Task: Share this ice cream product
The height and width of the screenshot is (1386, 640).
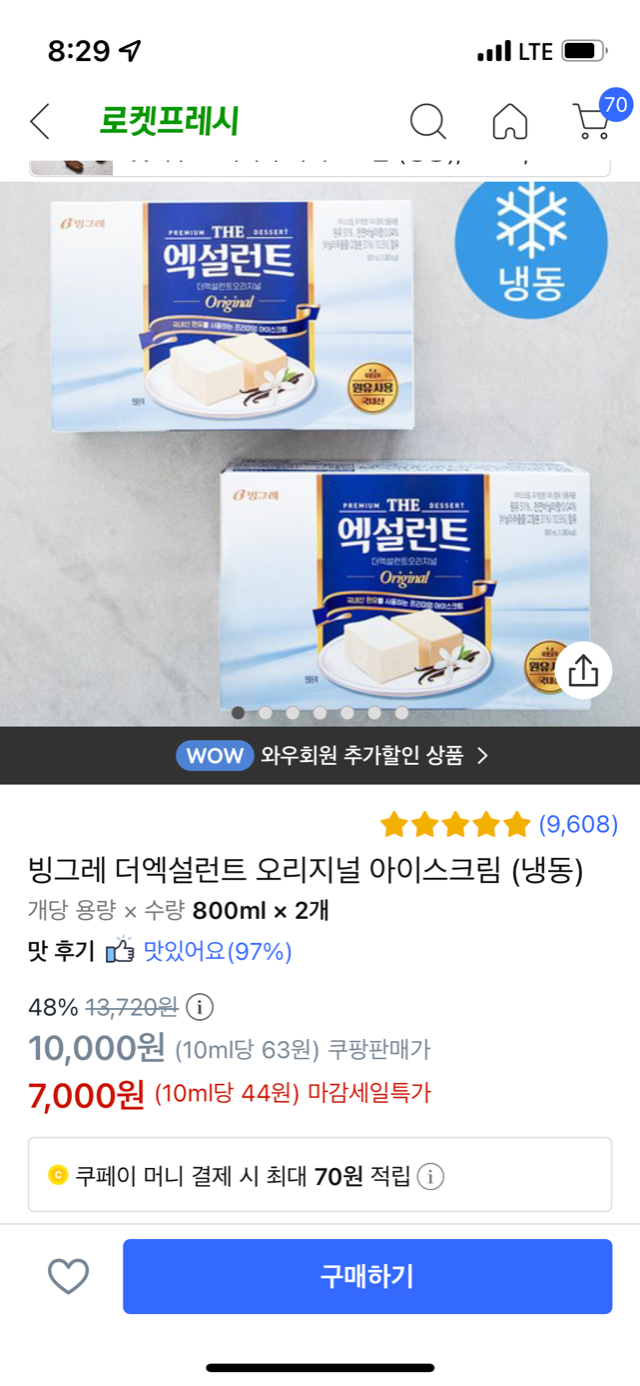Action: point(583,668)
